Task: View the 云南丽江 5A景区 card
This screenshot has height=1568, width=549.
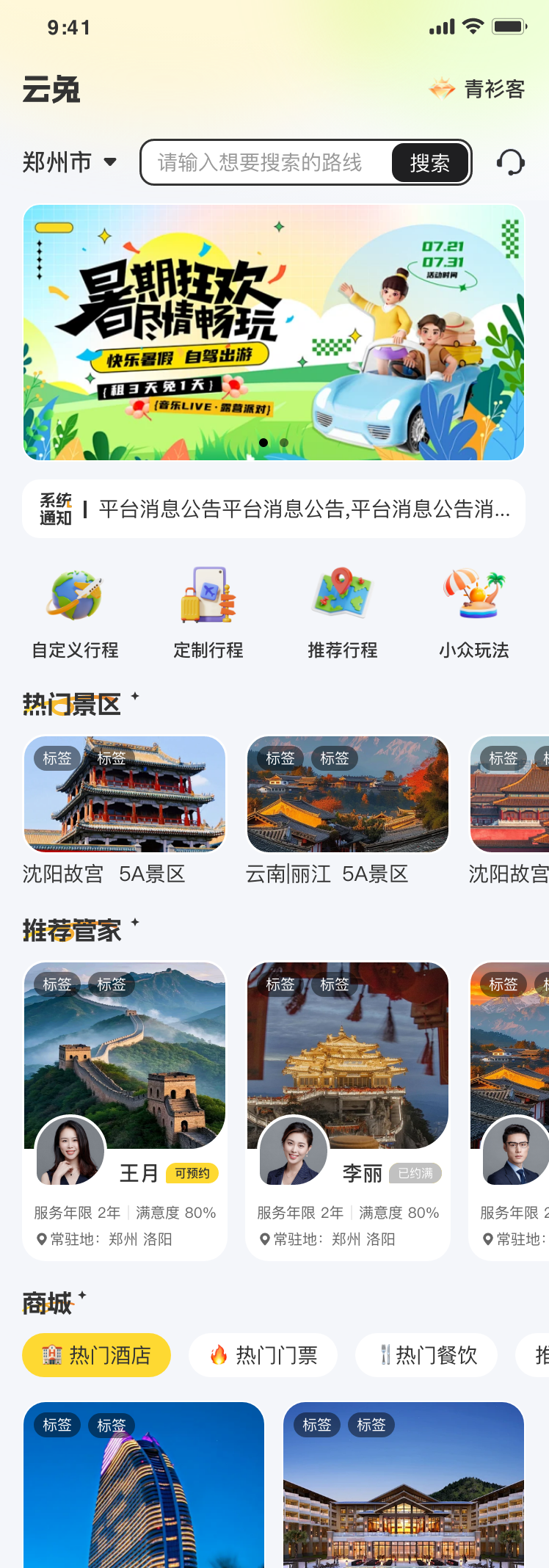Action: coord(348,810)
